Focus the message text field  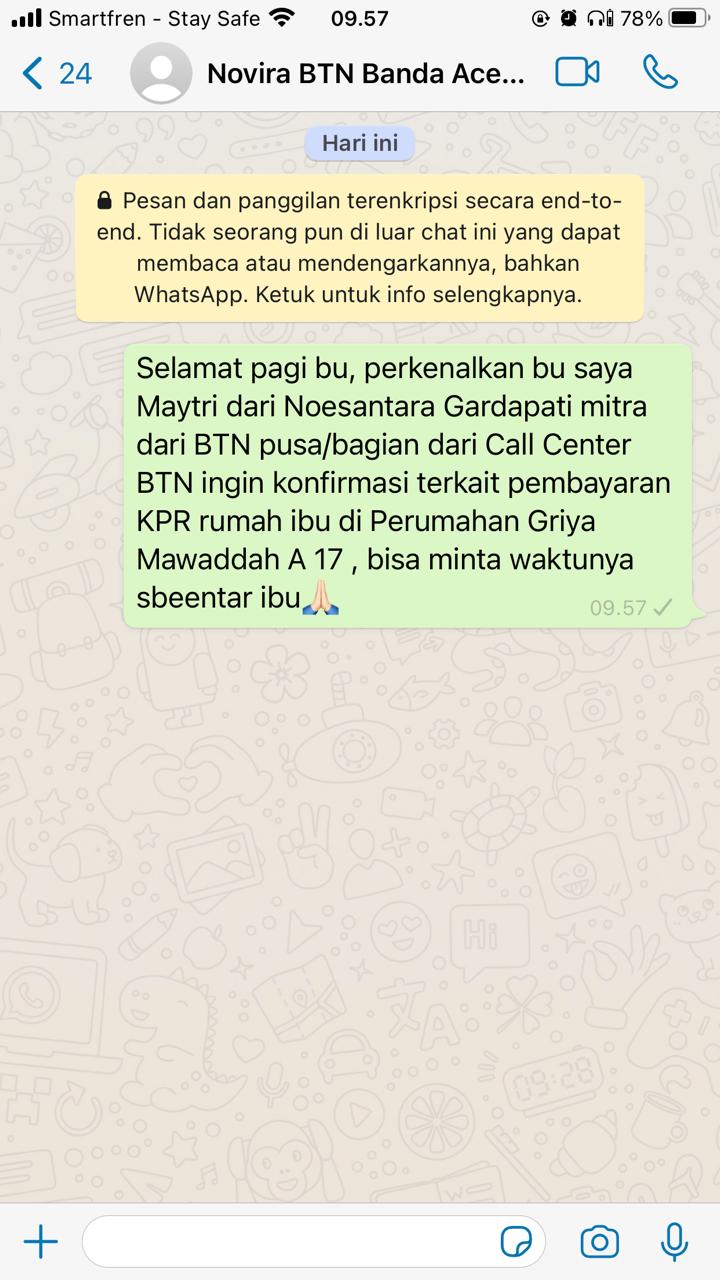(290, 1242)
